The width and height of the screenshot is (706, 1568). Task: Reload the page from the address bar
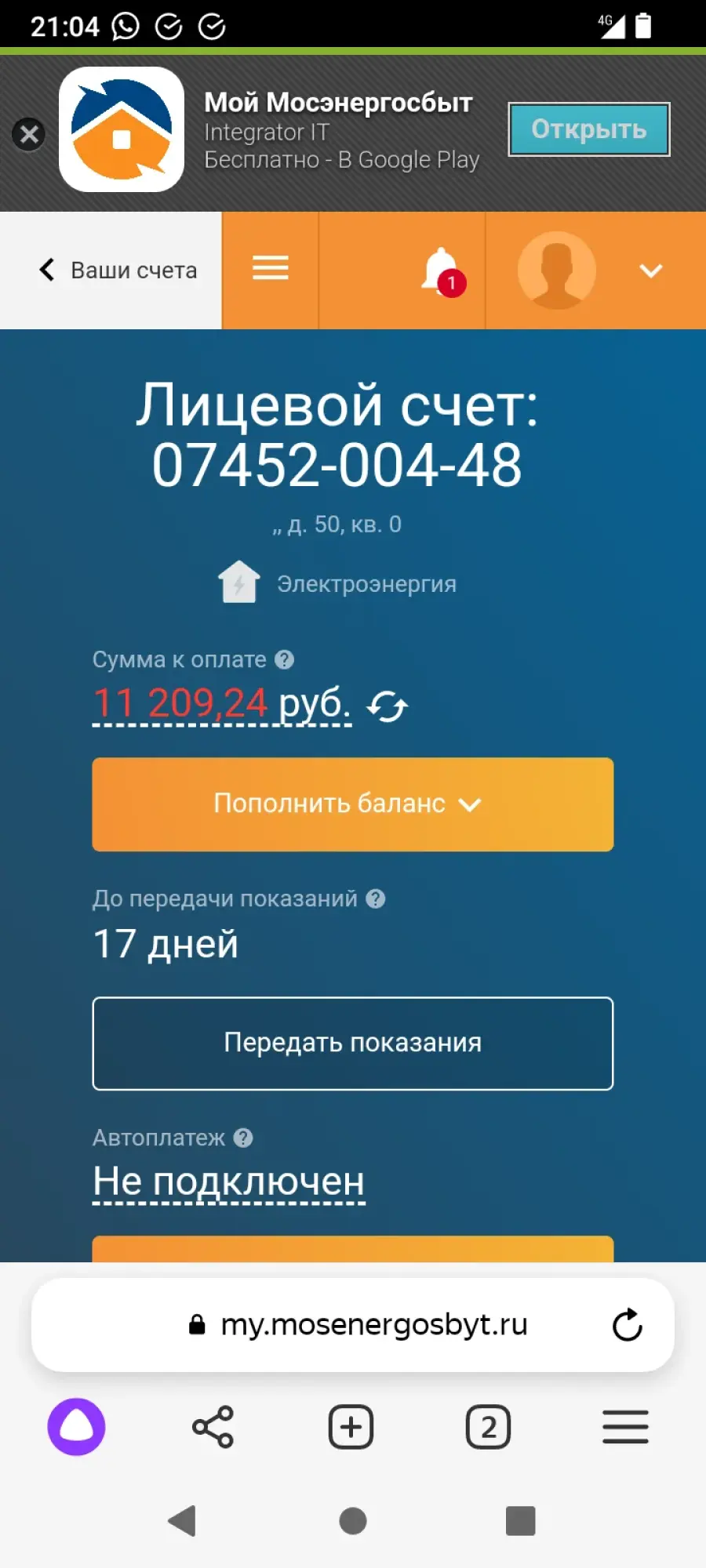(x=628, y=1325)
